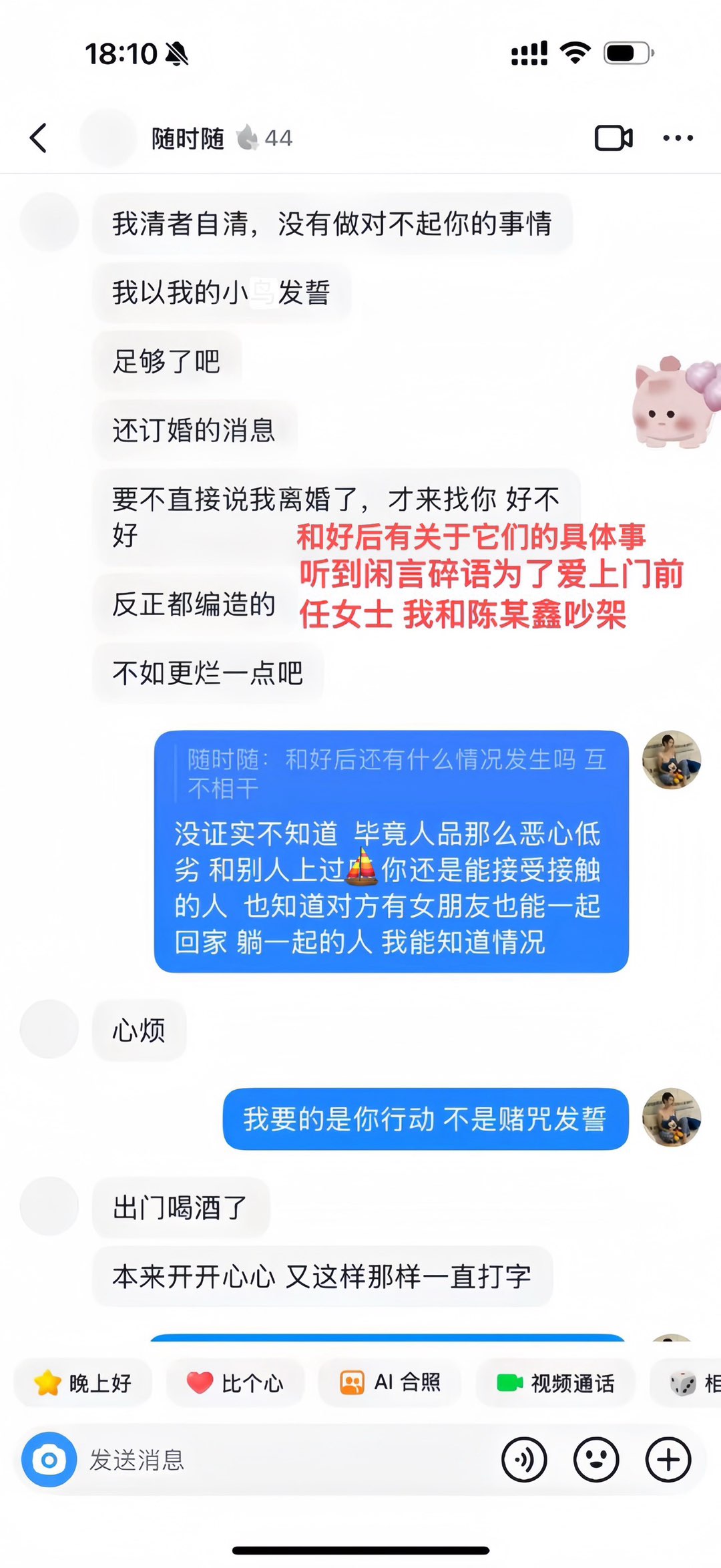Send the 晚上好 quick reply

point(83,1382)
